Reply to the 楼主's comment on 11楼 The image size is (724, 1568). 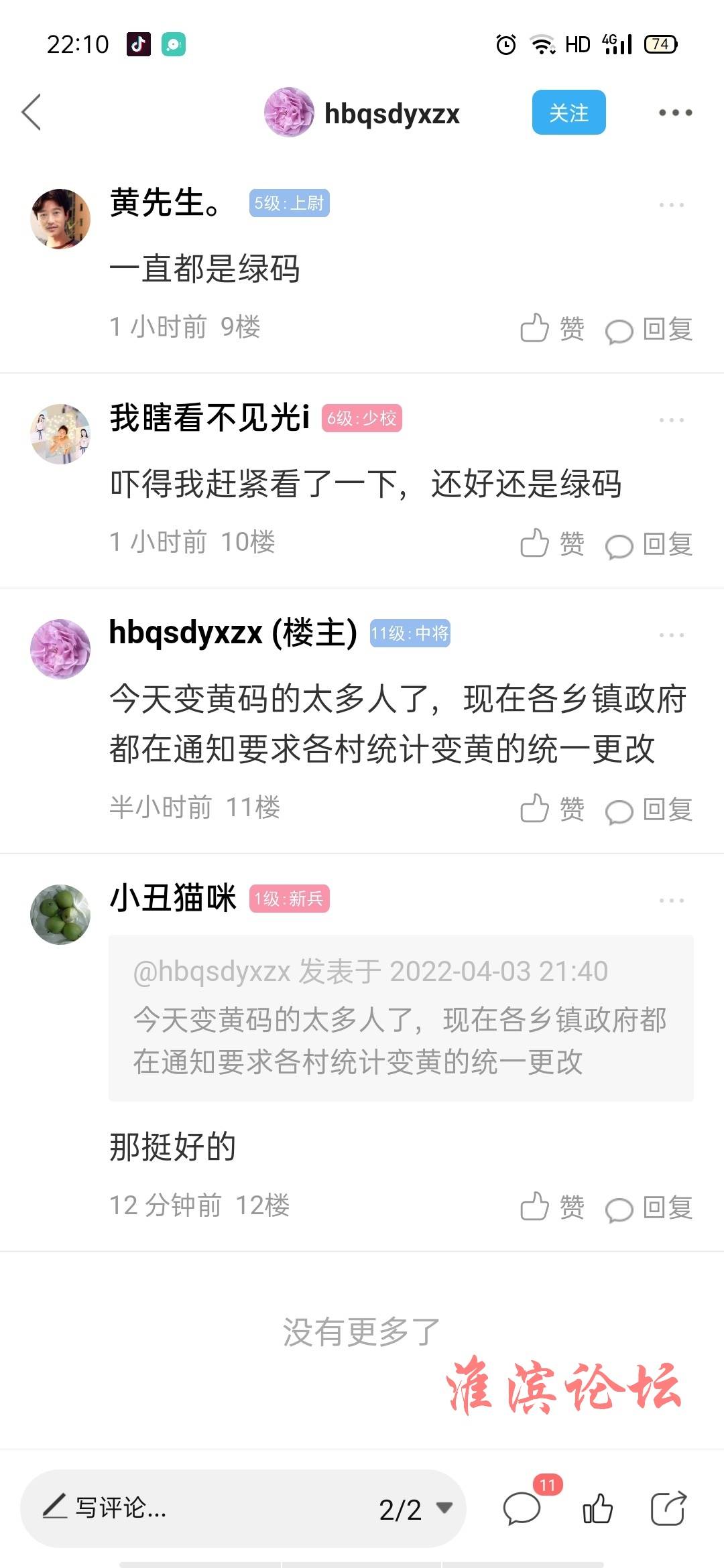click(649, 809)
